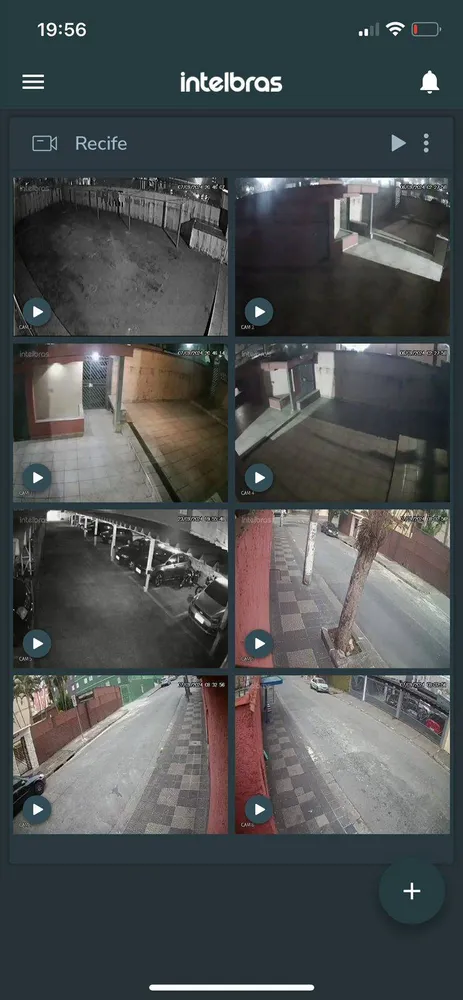Play CAM 5 parking garage feed

click(x=37, y=643)
